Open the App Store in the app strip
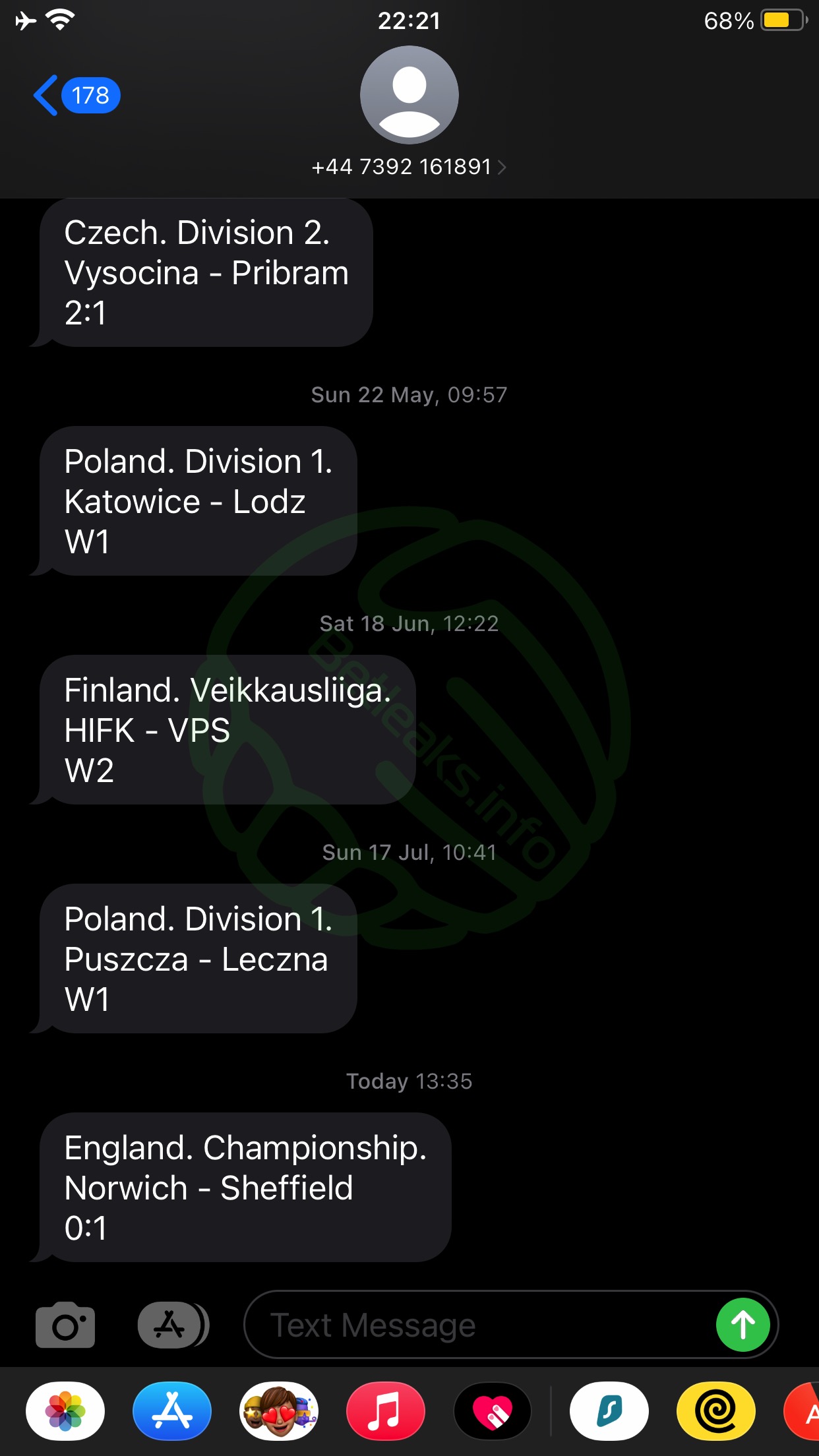This screenshot has height=1456, width=819. point(172,1411)
